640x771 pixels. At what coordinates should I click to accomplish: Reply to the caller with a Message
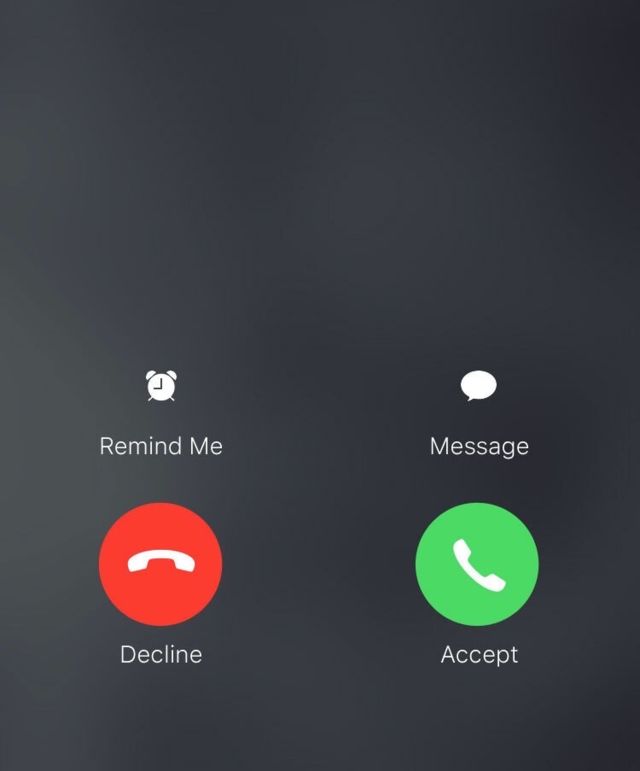(478, 386)
